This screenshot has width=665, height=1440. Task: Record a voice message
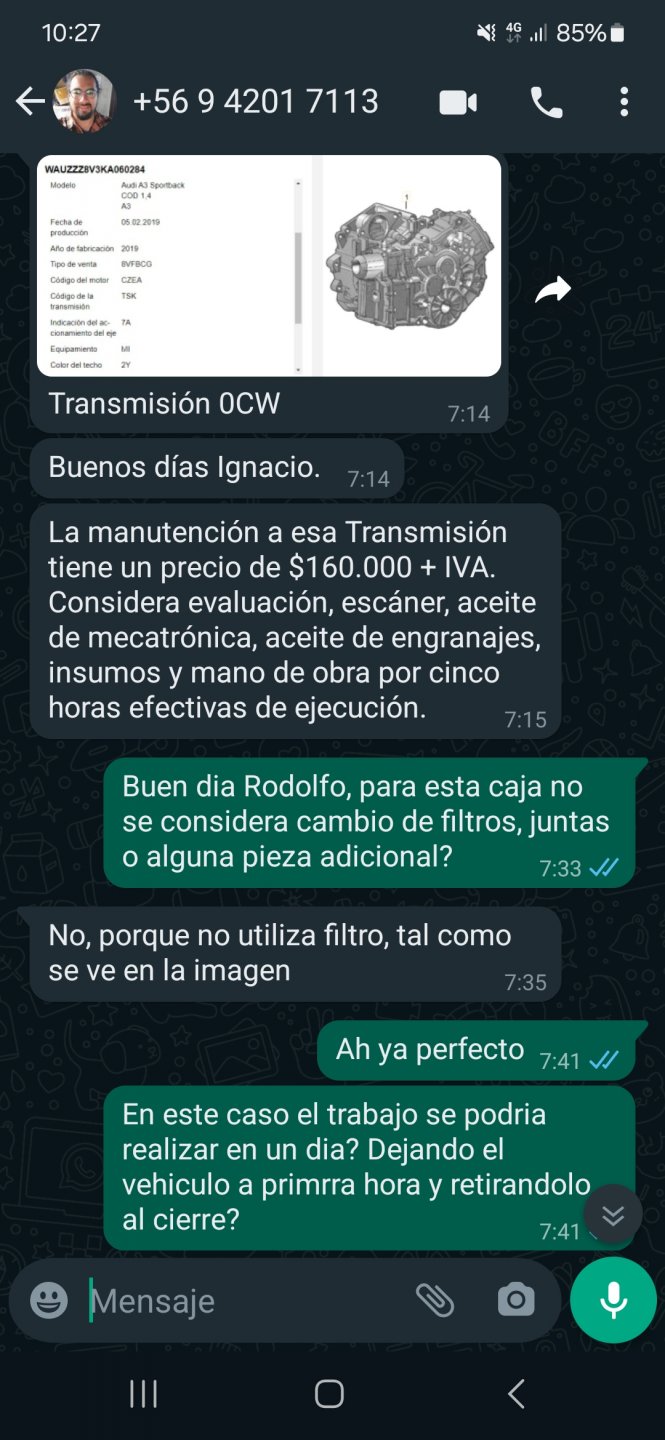click(613, 1300)
